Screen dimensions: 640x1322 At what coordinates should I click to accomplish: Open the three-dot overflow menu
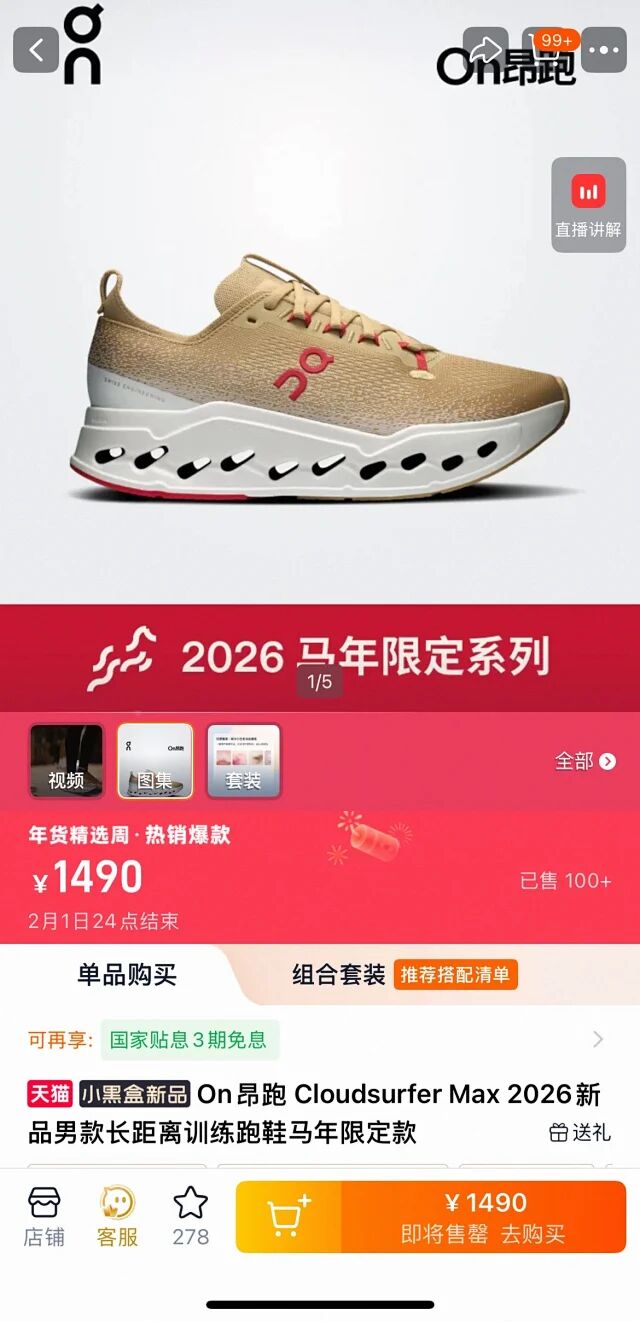pyautogui.click(x=604, y=50)
